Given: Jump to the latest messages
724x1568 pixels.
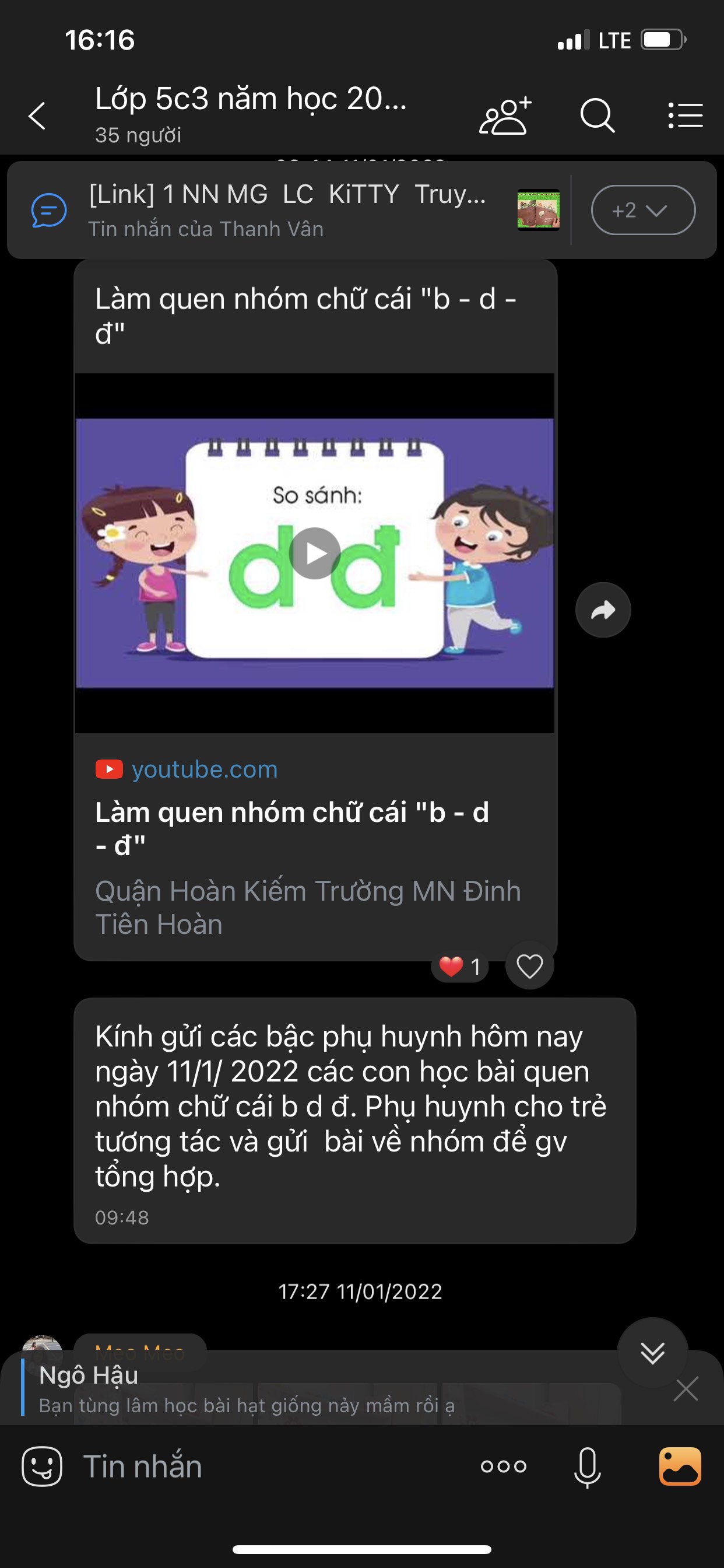Looking at the screenshot, I should (x=652, y=1353).
